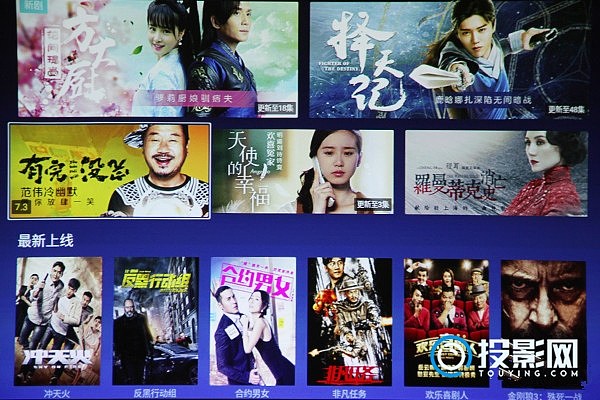Viewport: 600px width, 400px height.
Task: Open the 非凡任务 movie poster
Action: tap(349, 320)
